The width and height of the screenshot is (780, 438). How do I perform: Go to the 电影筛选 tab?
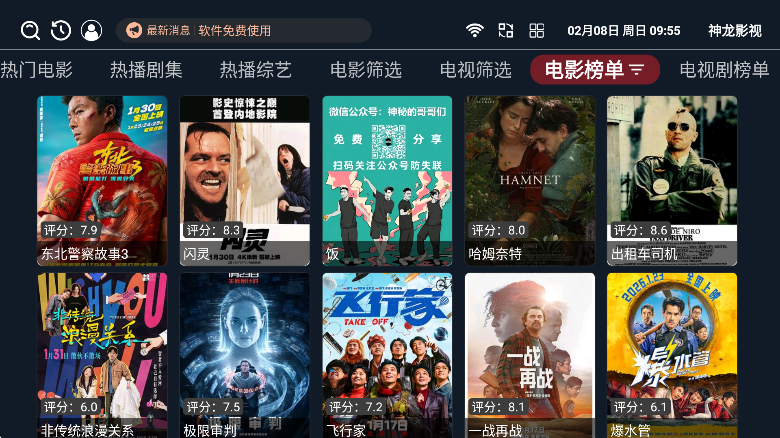(366, 70)
